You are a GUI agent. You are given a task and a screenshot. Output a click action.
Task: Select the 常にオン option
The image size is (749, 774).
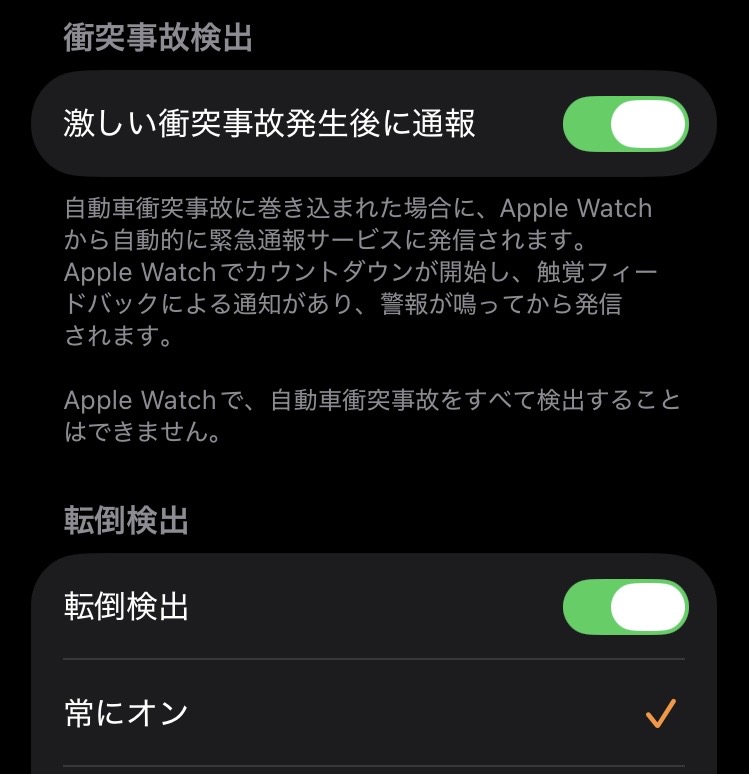point(373,713)
